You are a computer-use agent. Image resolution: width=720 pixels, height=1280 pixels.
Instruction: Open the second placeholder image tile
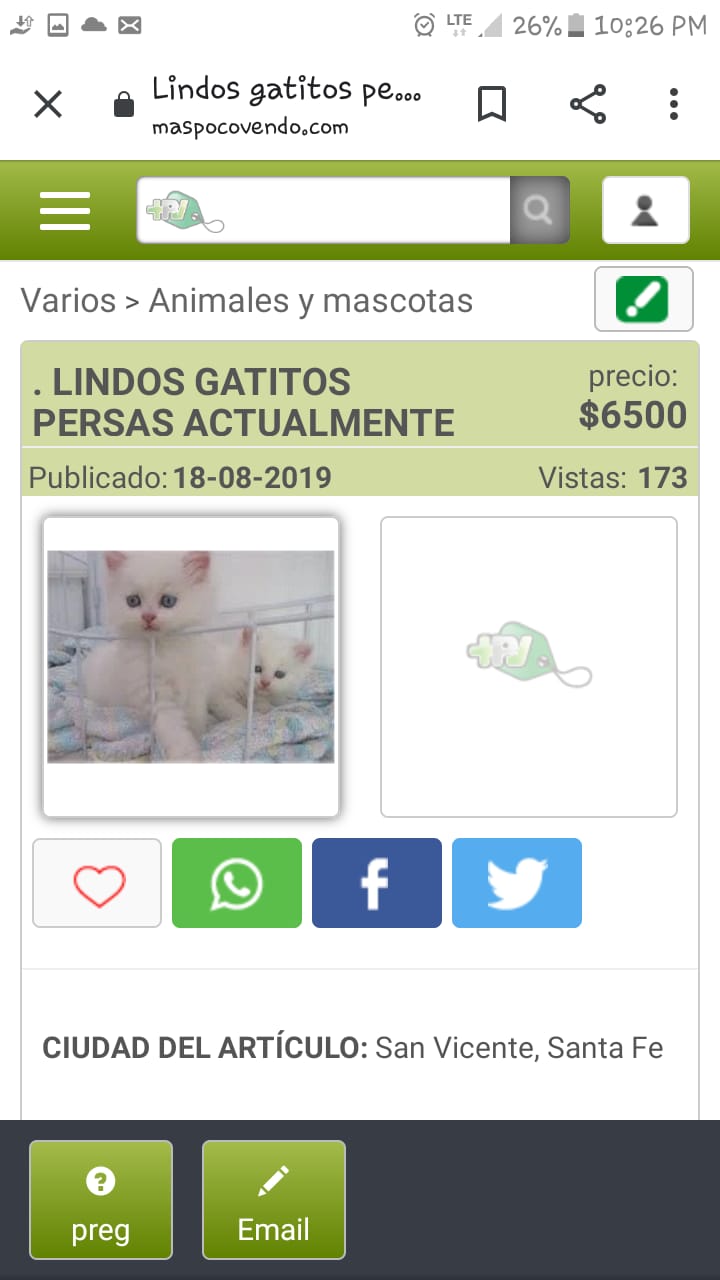[529, 666]
